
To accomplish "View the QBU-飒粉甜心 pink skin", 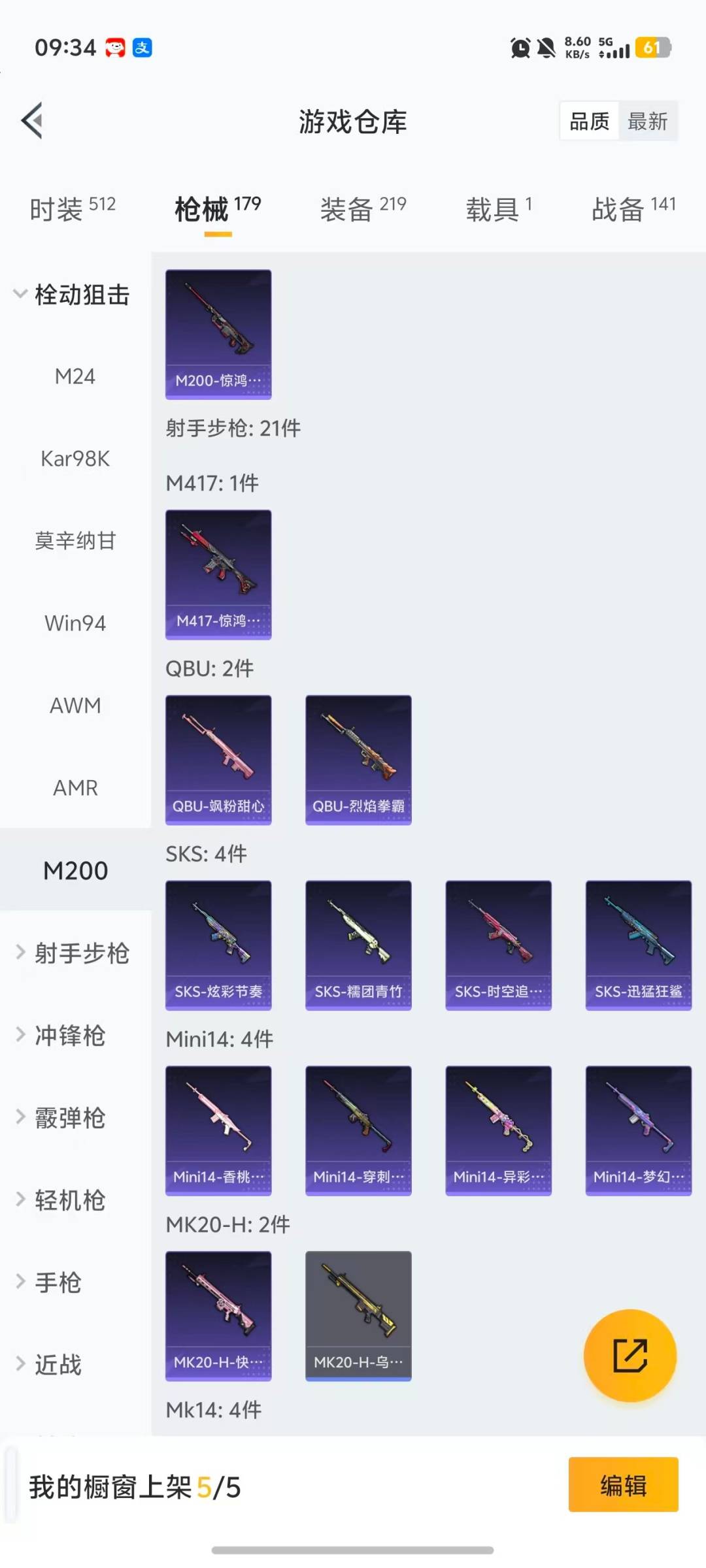I will [218, 758].
